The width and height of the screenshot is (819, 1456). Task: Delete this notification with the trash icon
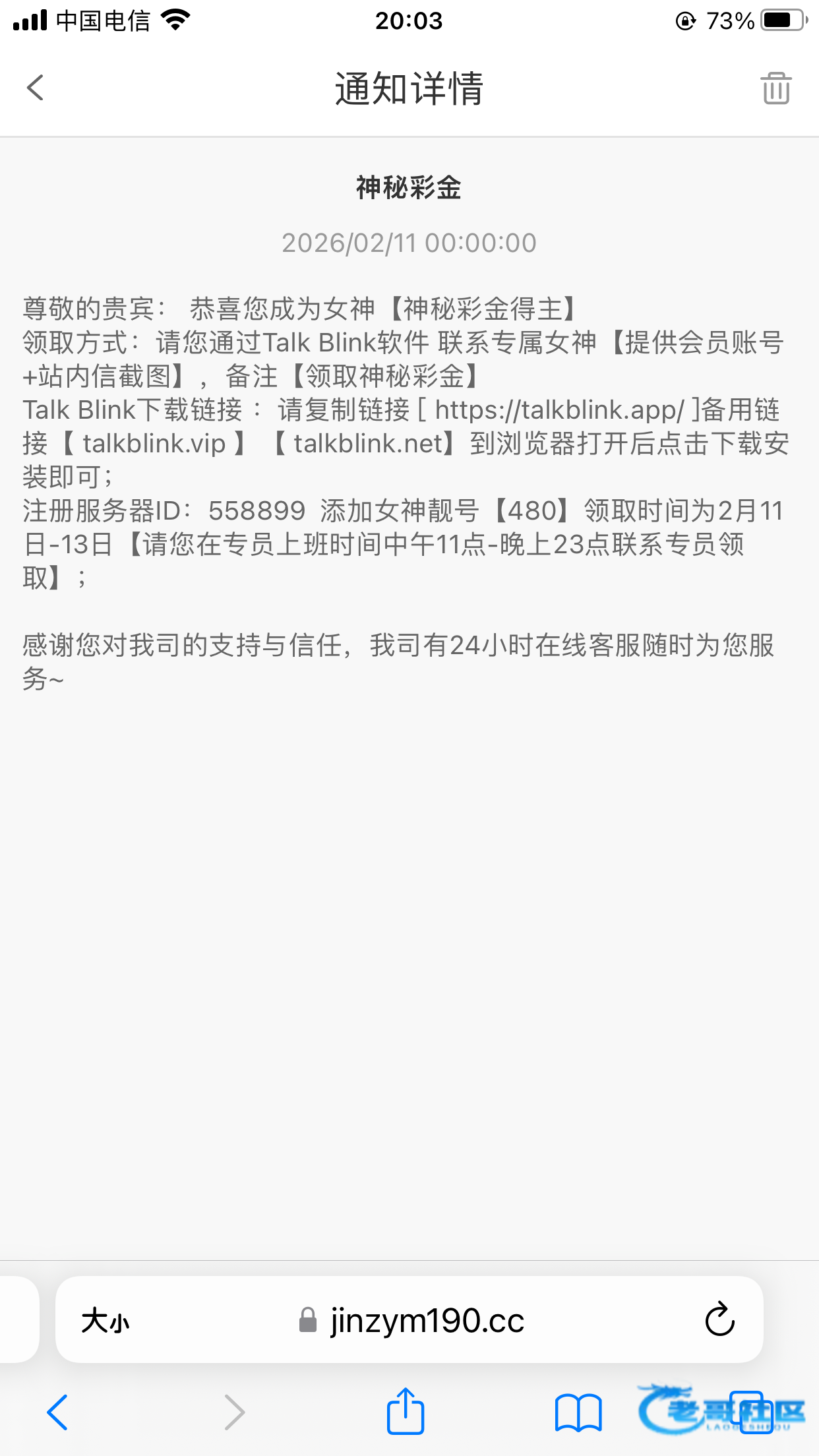pyautogui.click(x=775, y=88)
